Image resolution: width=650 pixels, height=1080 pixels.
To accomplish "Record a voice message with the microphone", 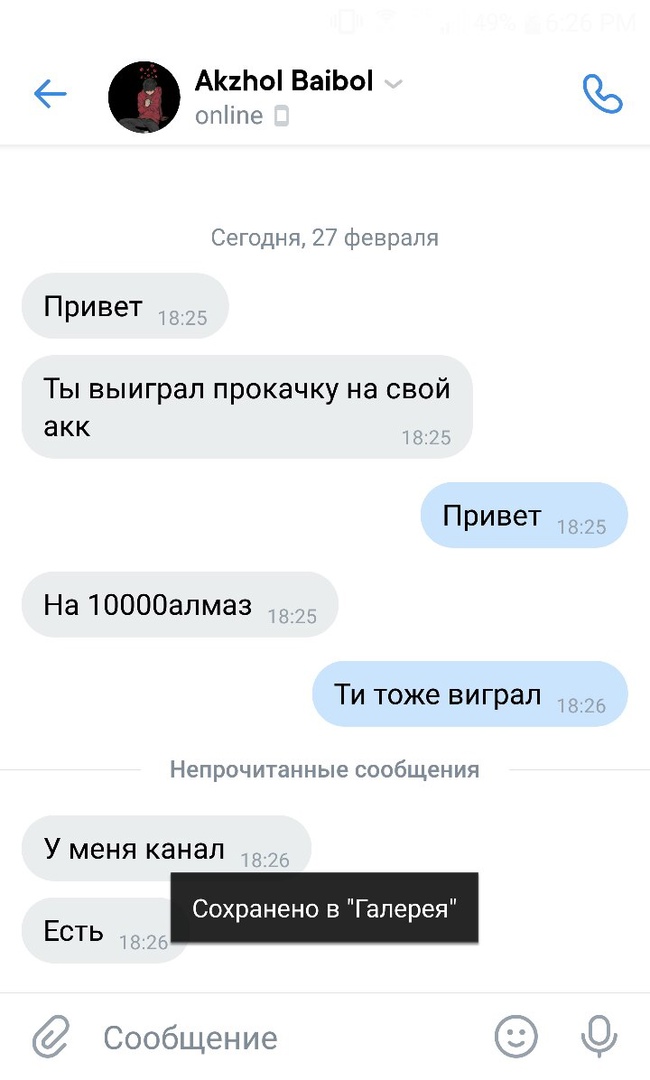I will pyautogui.click(x=599, y=1036).
